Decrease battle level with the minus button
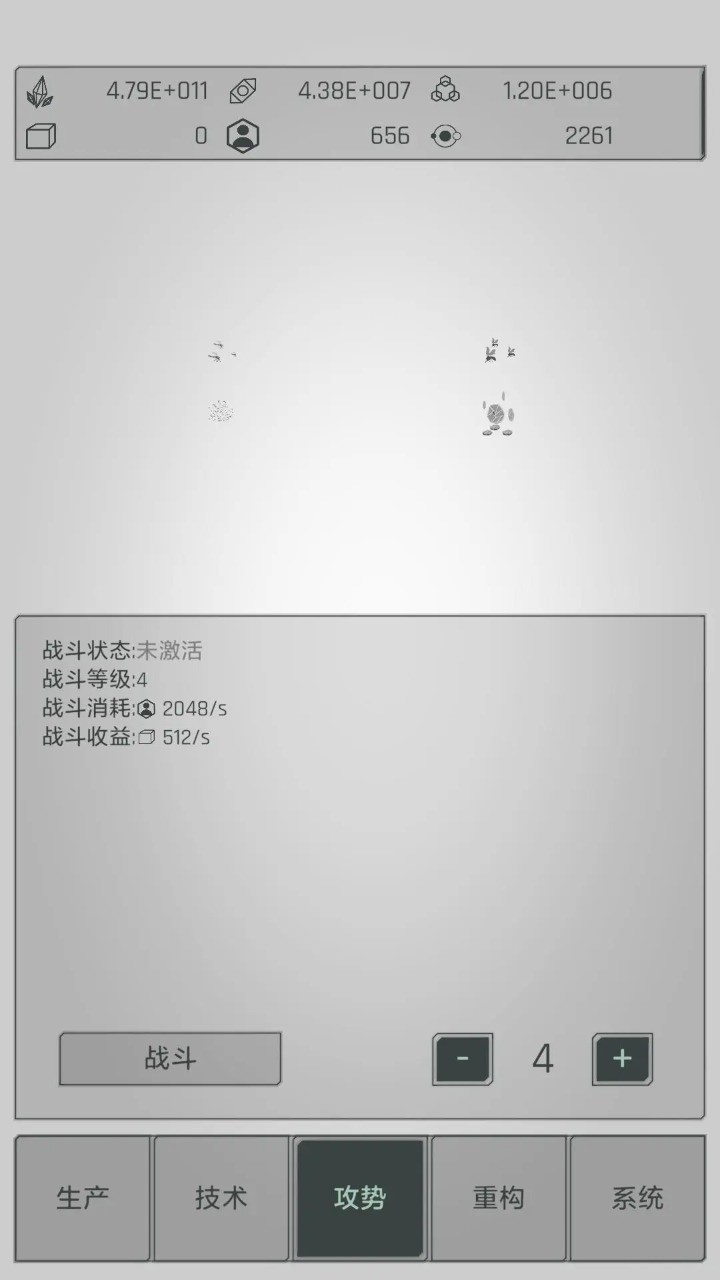Screen dimensions: 720x1280 coord(462,1058)
